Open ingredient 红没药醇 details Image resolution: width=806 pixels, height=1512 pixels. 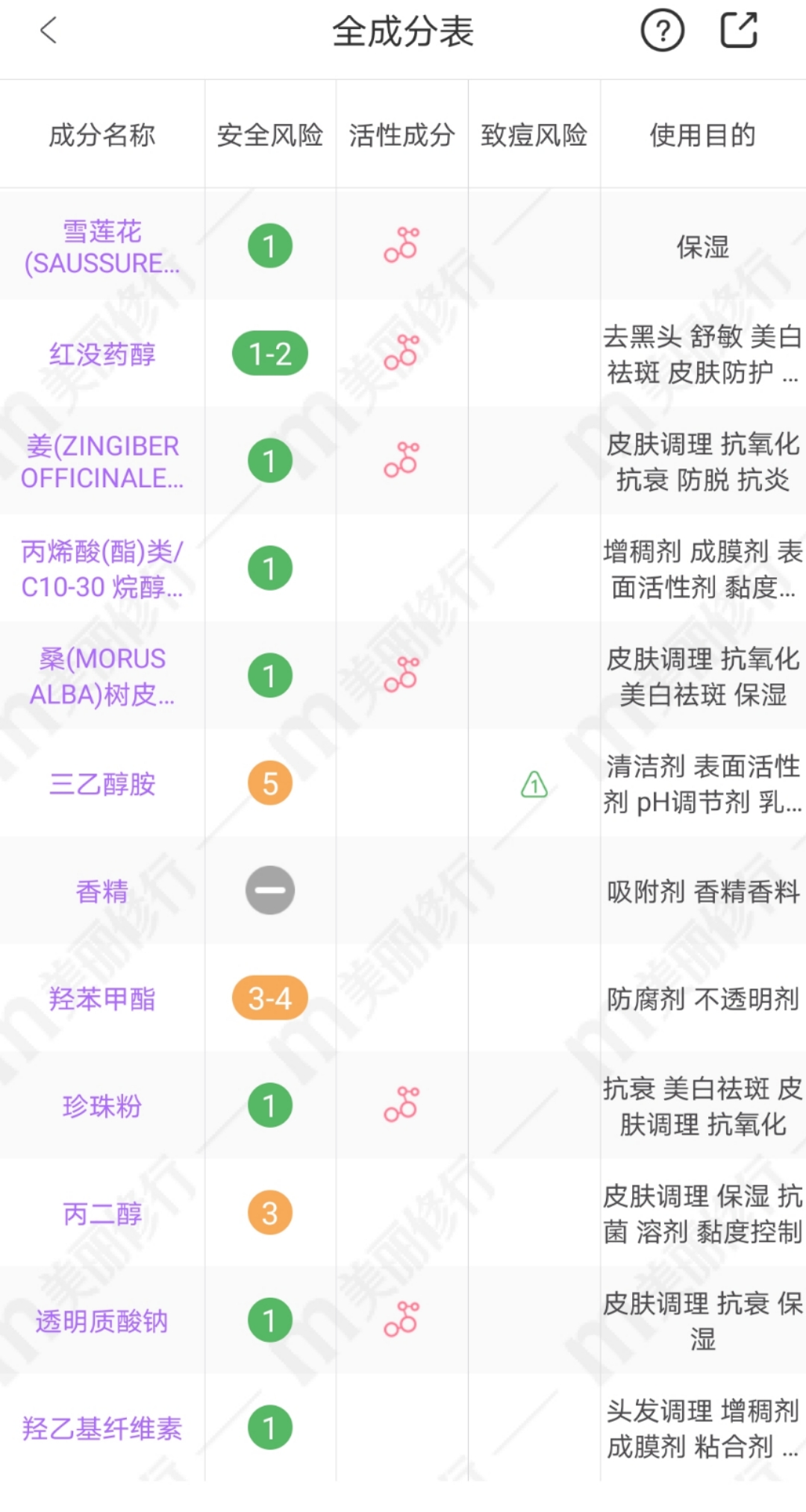pos(102,354)
